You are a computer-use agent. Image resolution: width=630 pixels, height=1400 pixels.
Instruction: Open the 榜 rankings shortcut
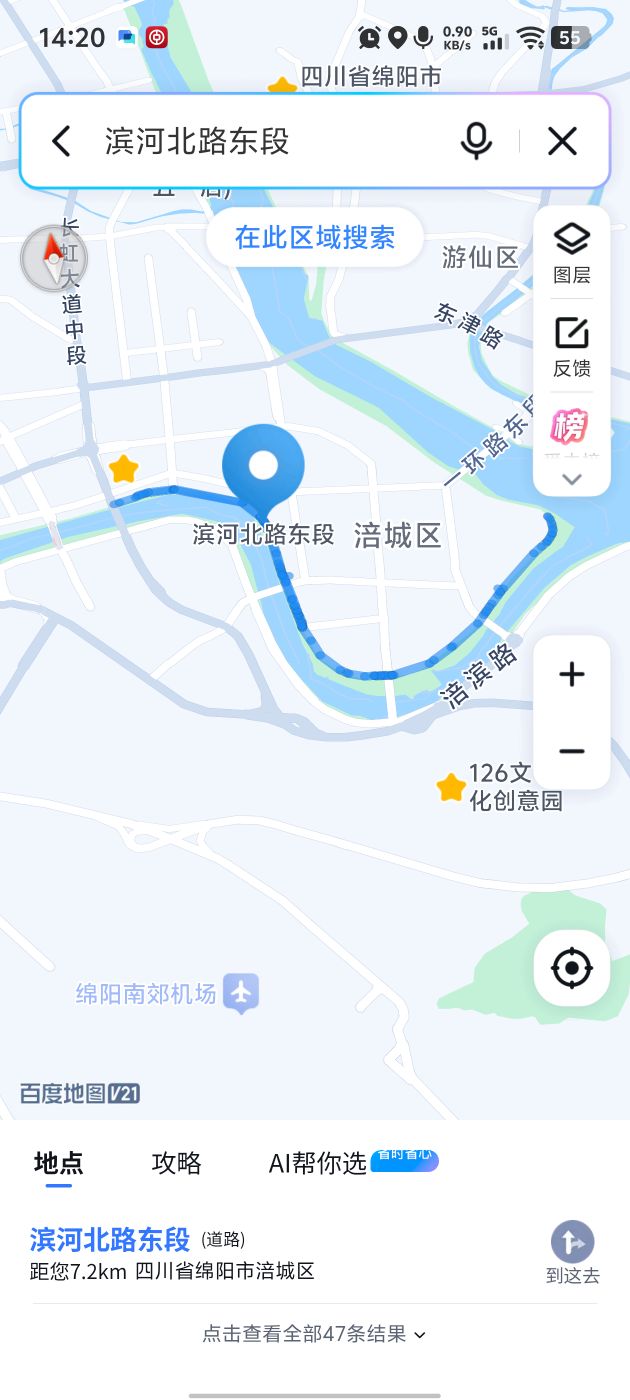coord(570,428)
